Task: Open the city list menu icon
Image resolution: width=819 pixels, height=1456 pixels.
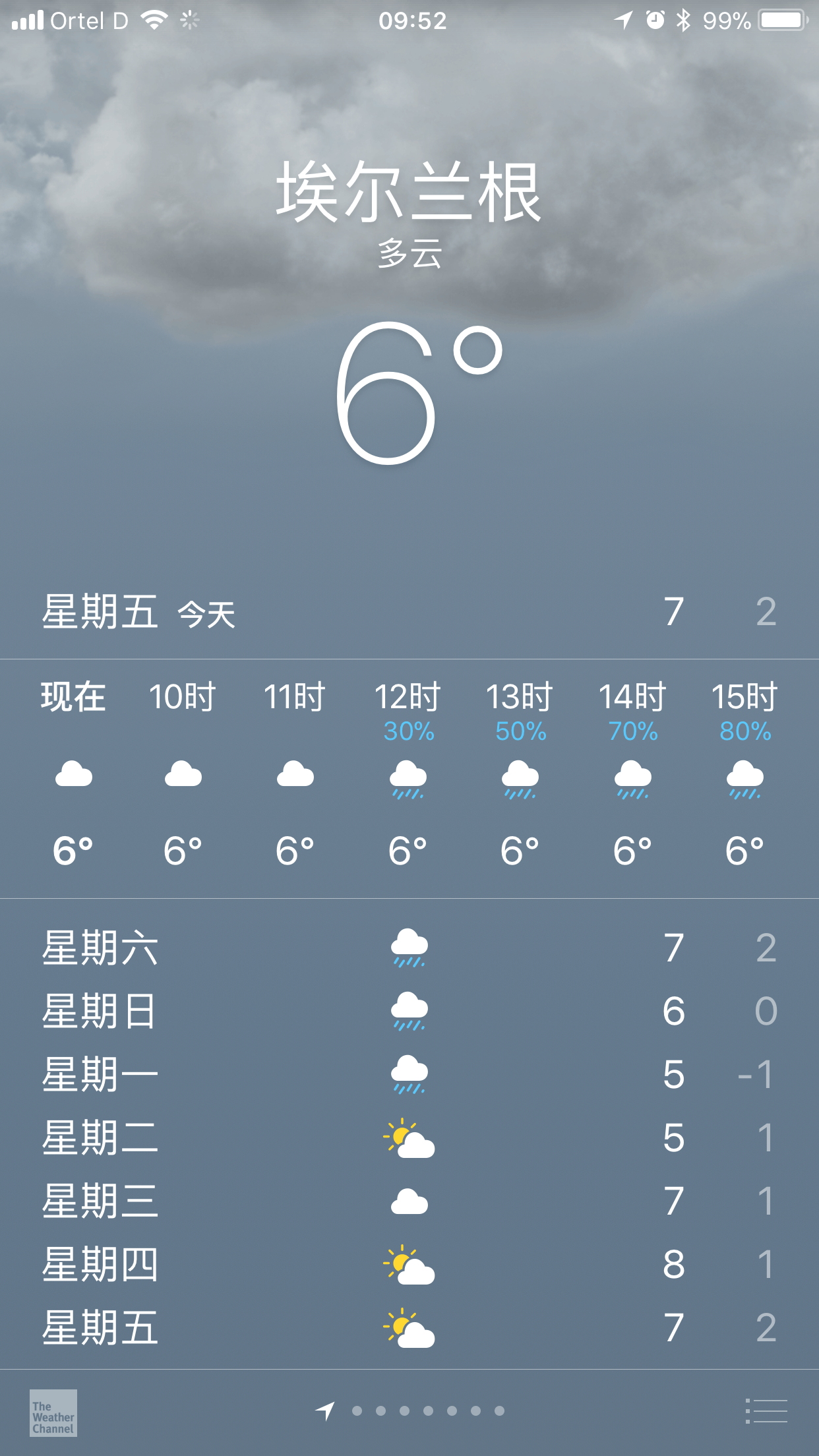Action: point(766,1411)
